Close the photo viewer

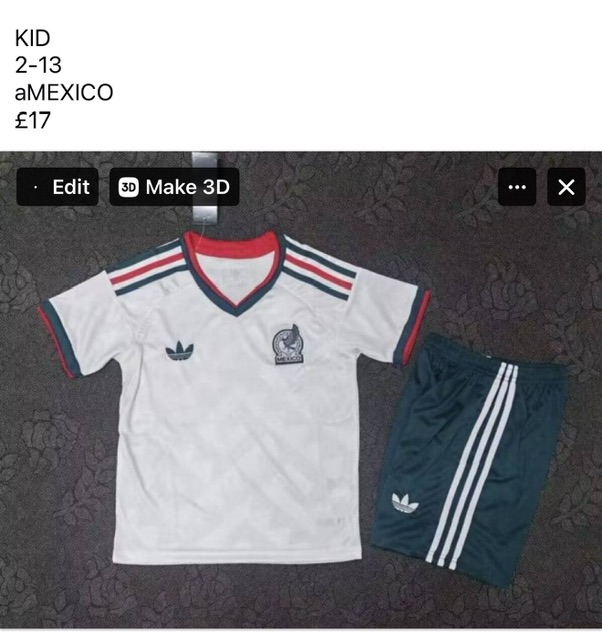[566, 187]
